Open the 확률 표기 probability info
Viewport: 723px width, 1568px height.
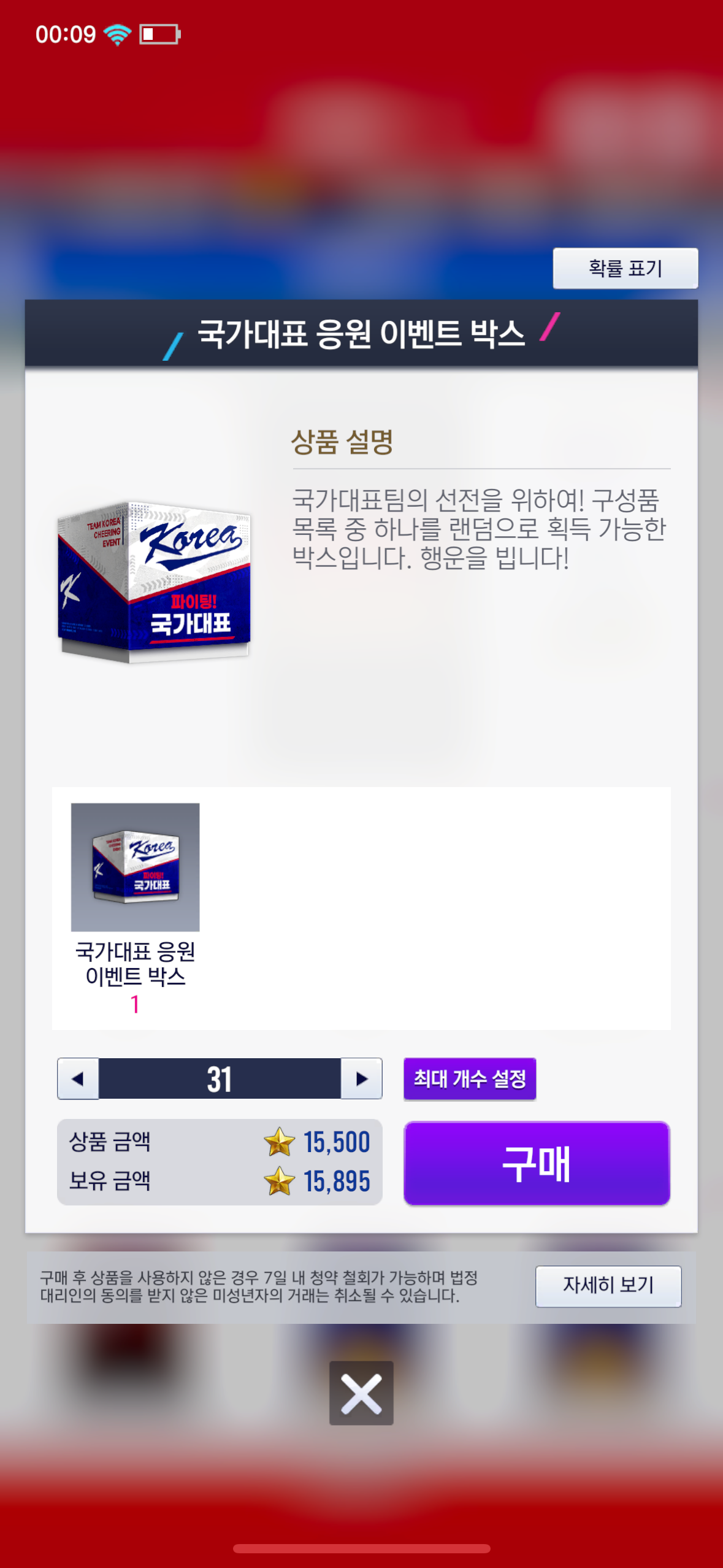pos(625,268)
